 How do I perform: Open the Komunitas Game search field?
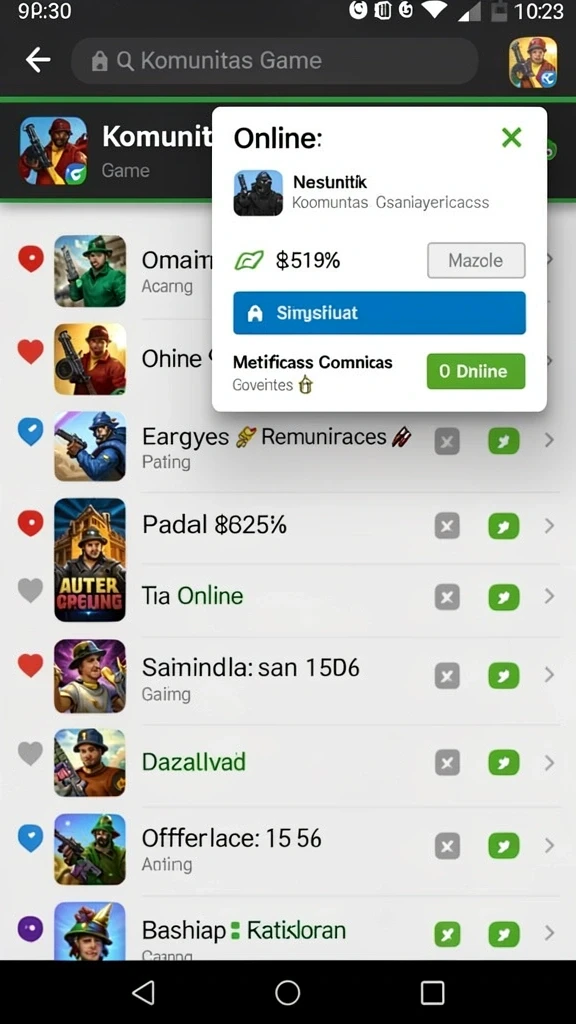pos(274,61)
